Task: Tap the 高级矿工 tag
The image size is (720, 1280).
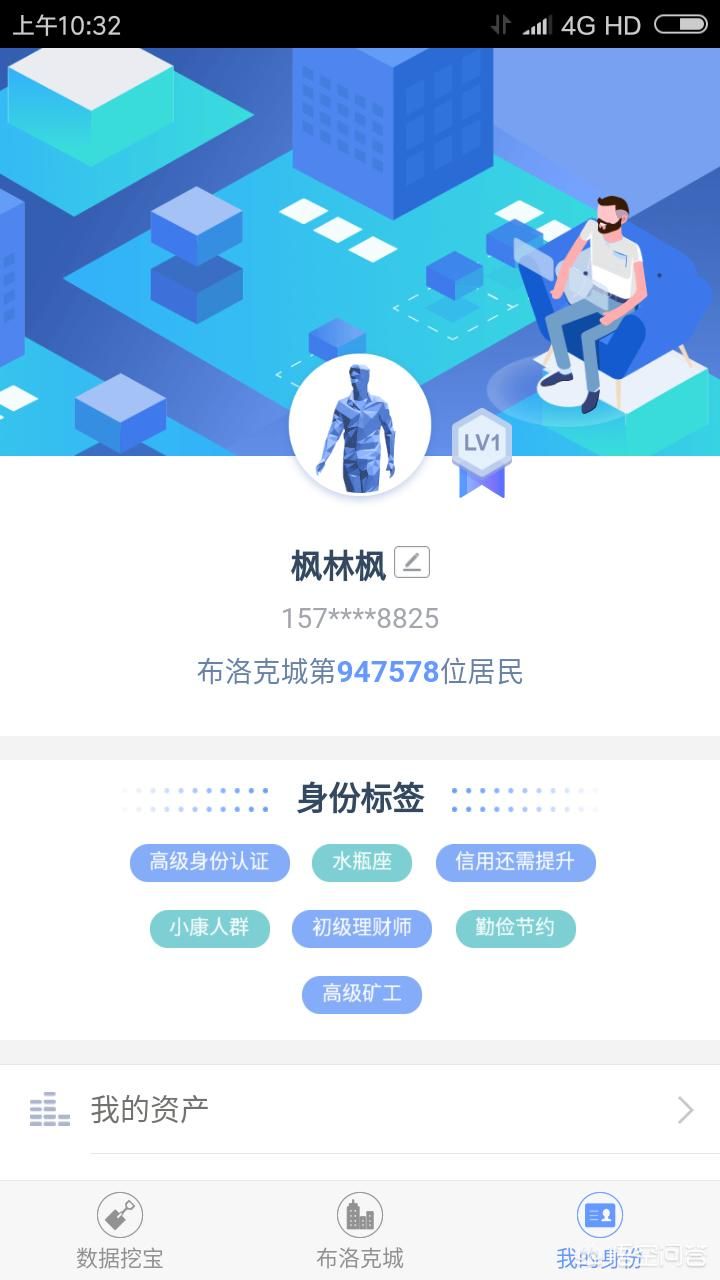Action: click(x=362, y=994)
